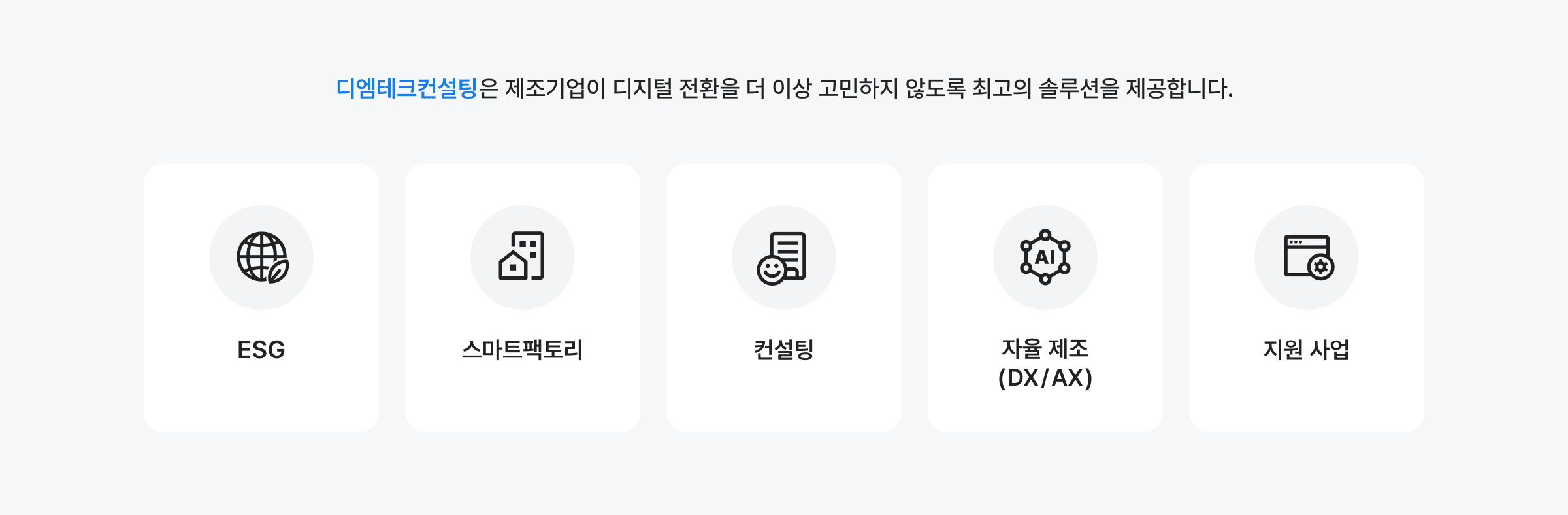This screenshot has height=515, width=1568.
Task: Open the ESG card
Action: (261, 297)
